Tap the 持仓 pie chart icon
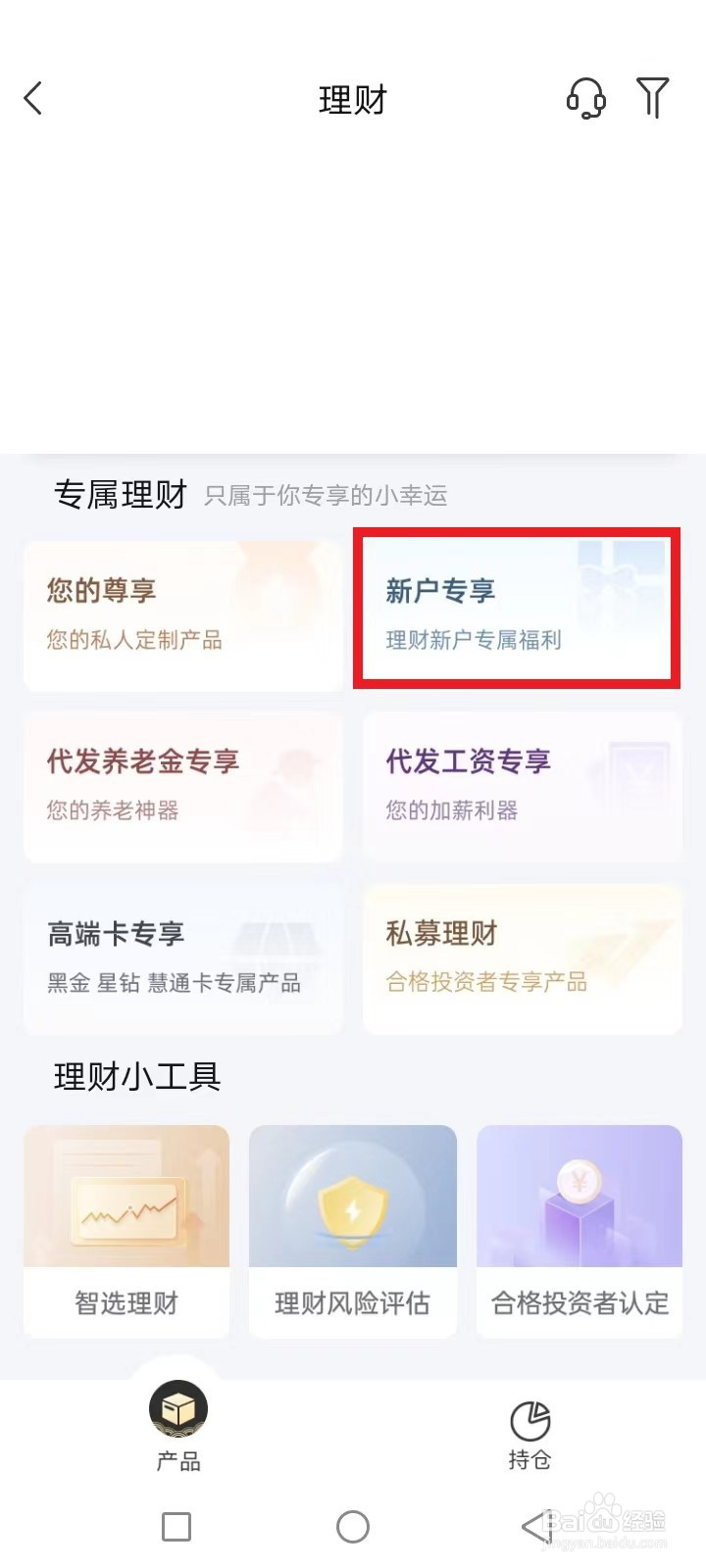Viewport: 706px width, 1568px height. coord(529,1413)
